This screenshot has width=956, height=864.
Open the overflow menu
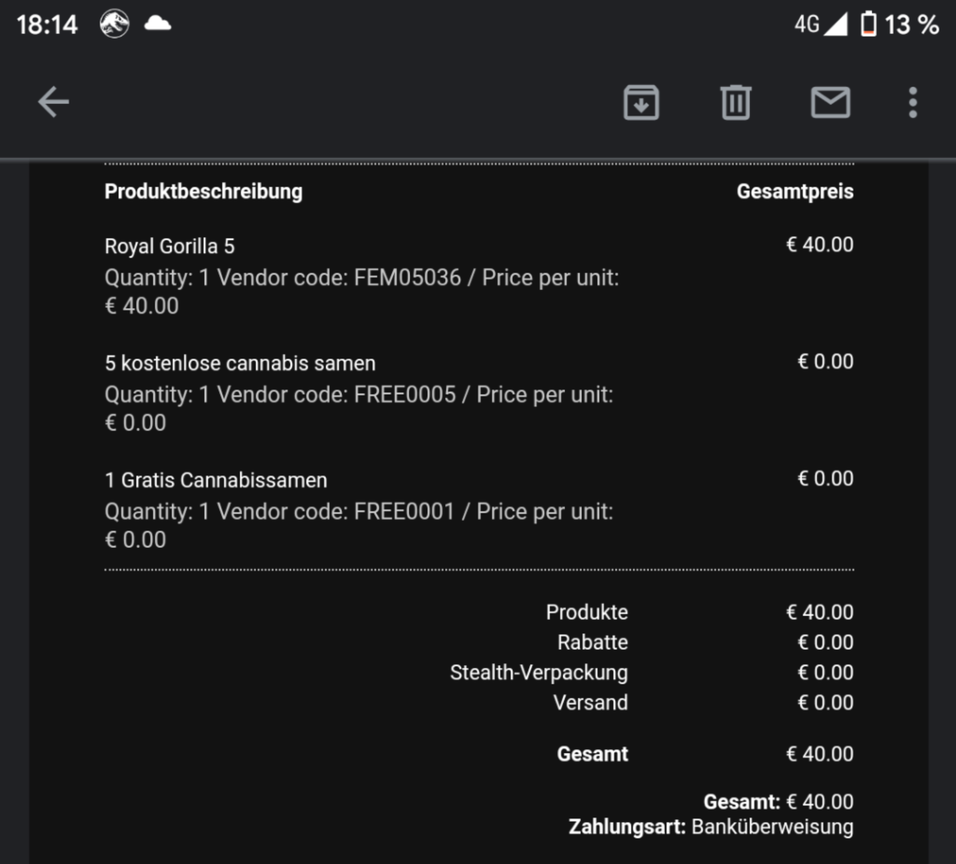tap(912, 102)
